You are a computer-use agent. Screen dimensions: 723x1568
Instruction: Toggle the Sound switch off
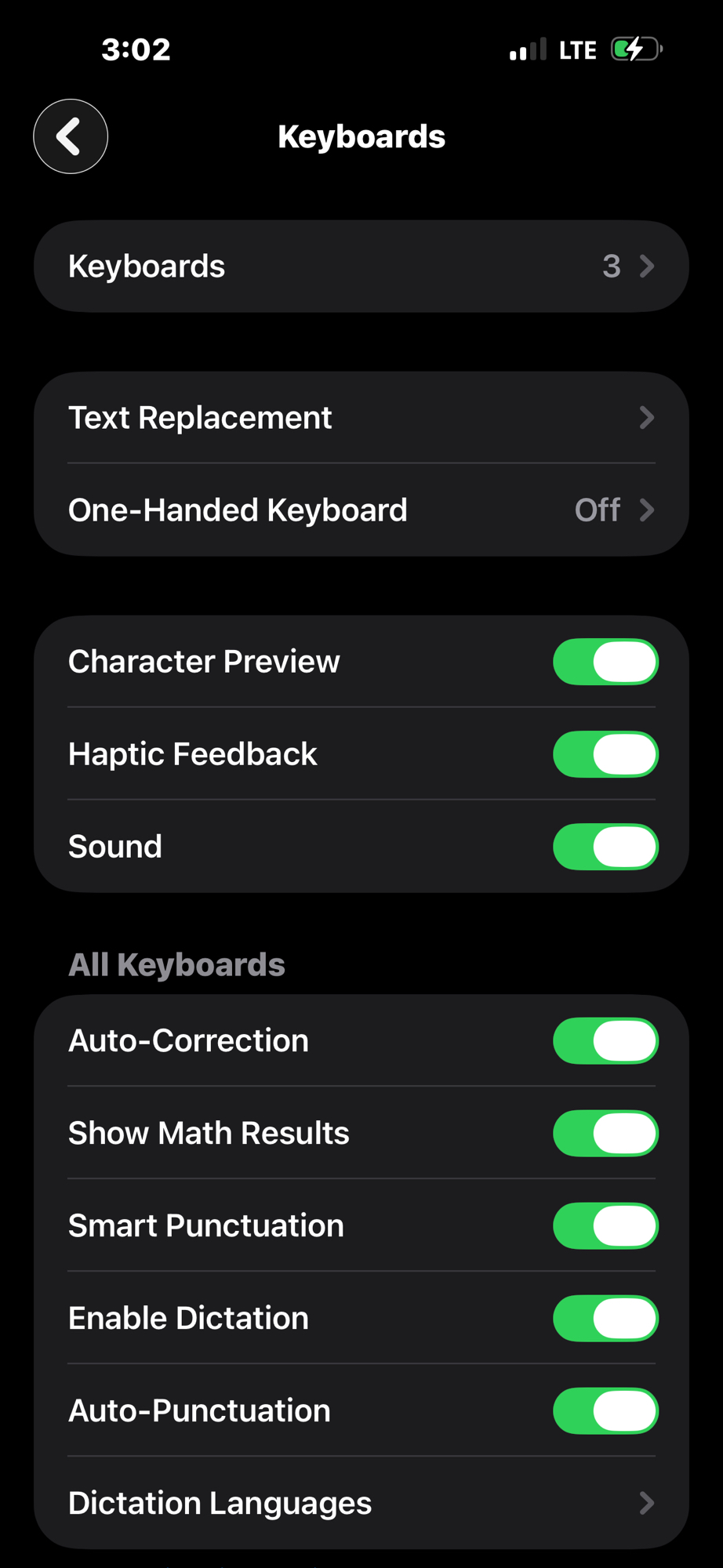coord(605,847)
